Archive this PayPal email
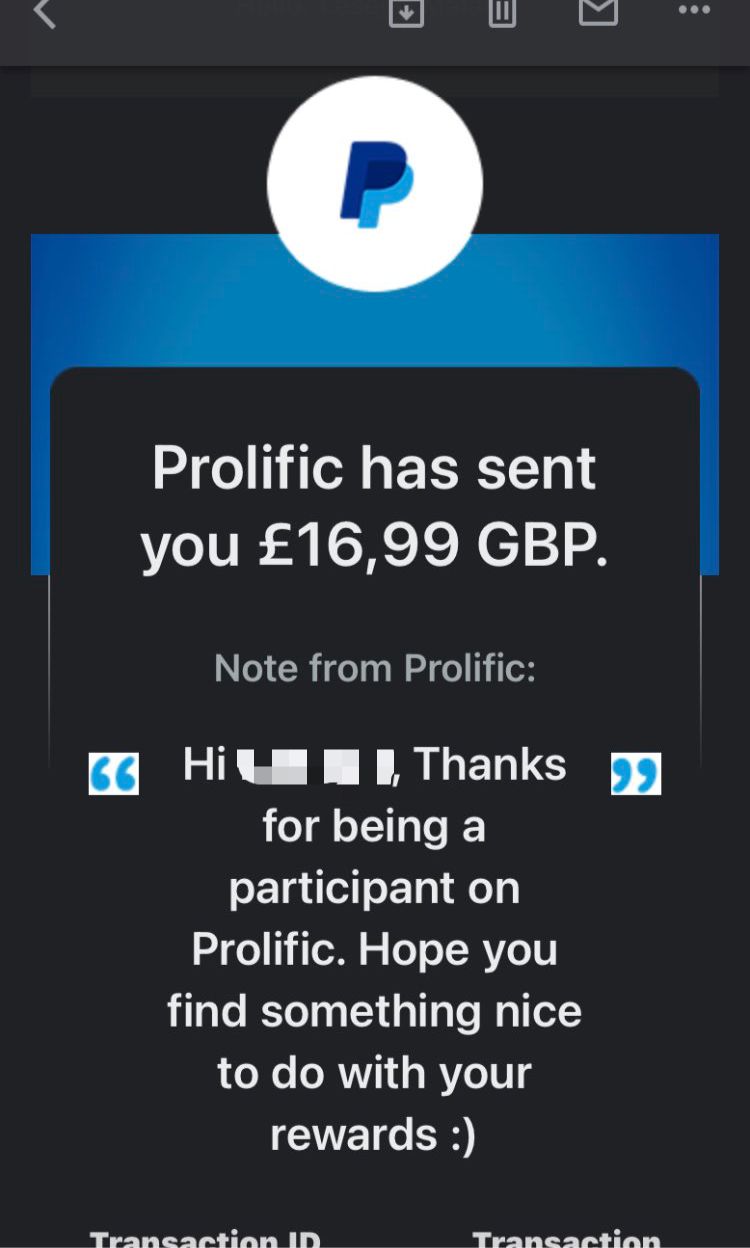Viewport: 750px width, 1248px height. [406, 12]
